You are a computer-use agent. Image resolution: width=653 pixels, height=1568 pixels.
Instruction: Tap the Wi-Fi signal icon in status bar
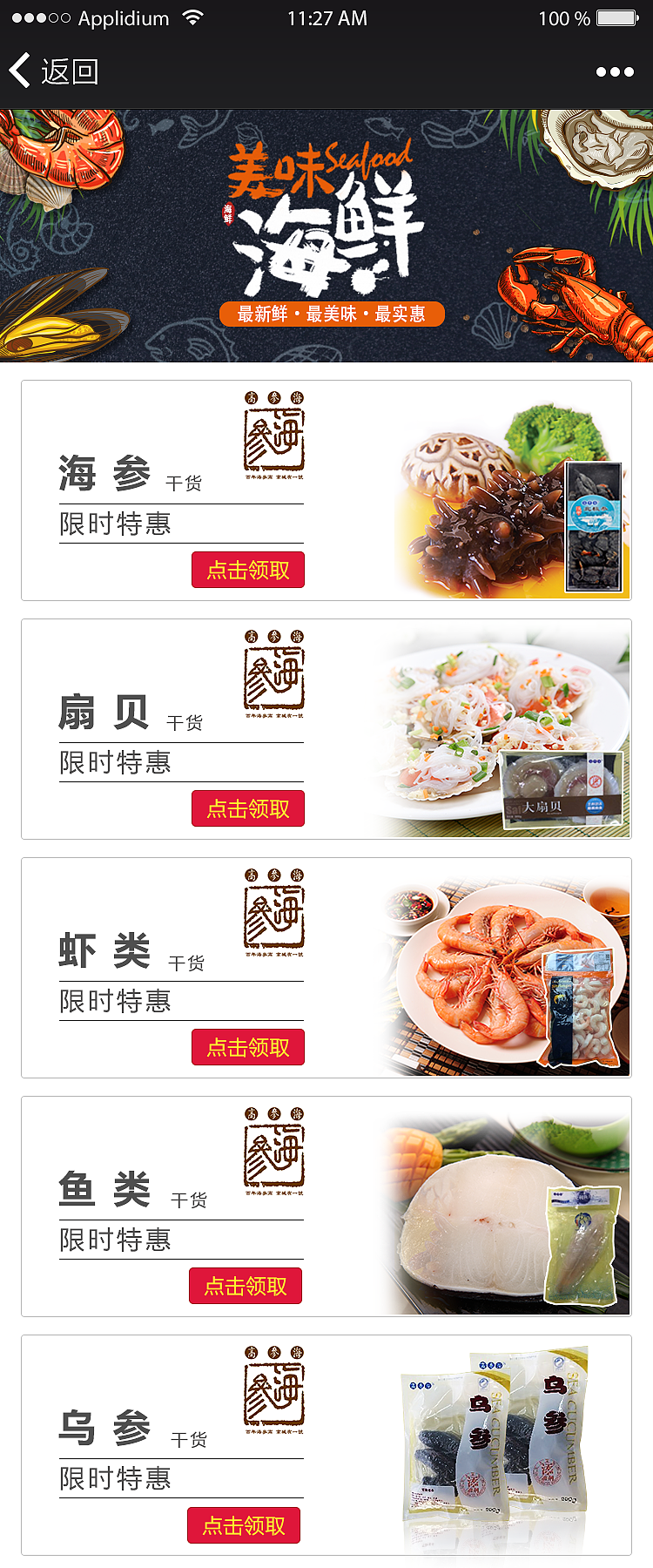click(193, 17)
